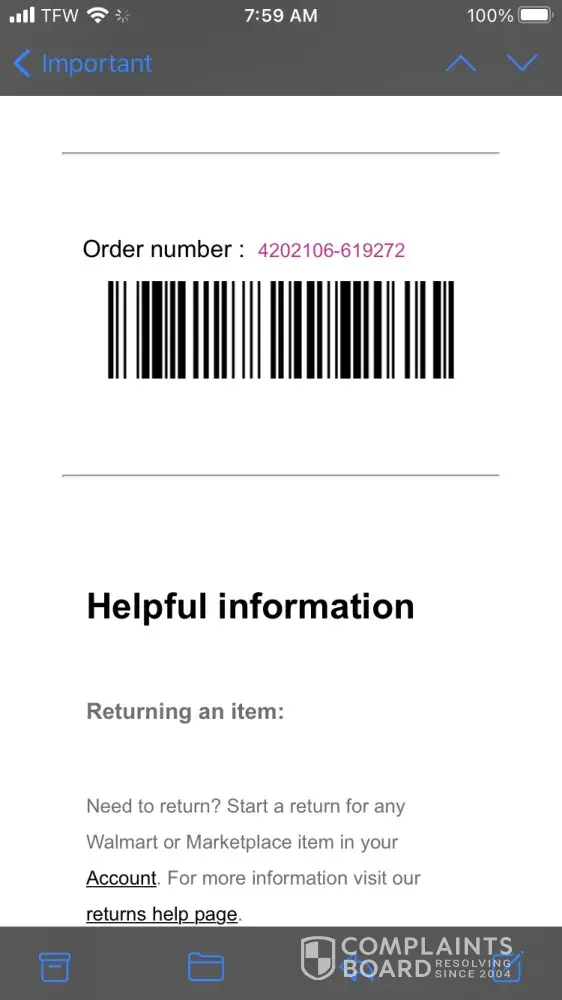The image size is (562, 1000).
Task: Open order number 4202106-619272 link
Action: click(331, 250)
